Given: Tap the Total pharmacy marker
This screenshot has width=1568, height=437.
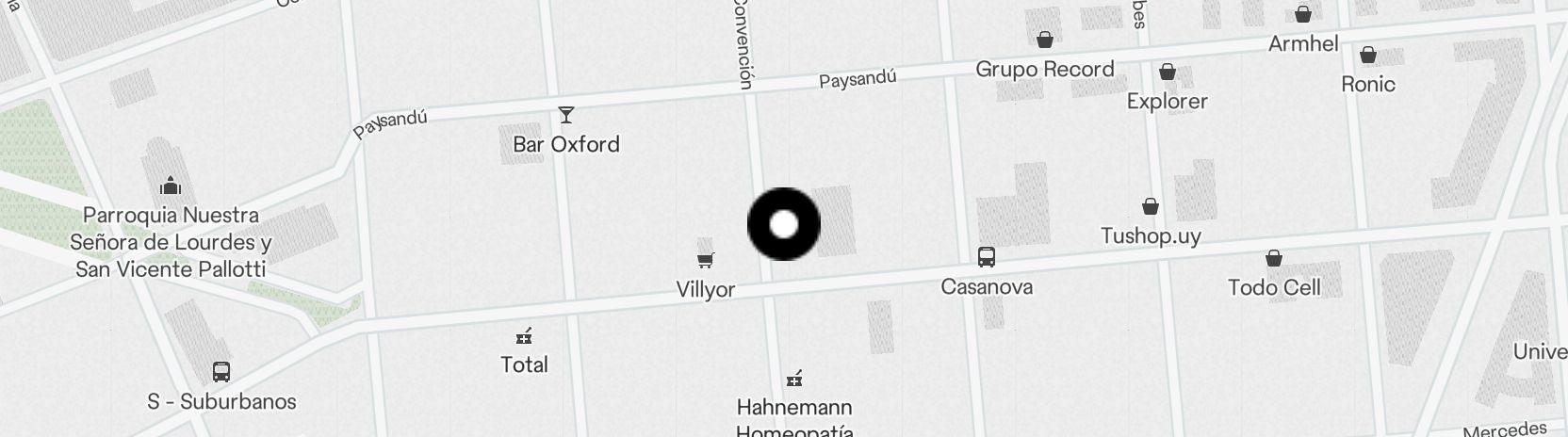Looking at the screenshot, I should click(524, 335).
